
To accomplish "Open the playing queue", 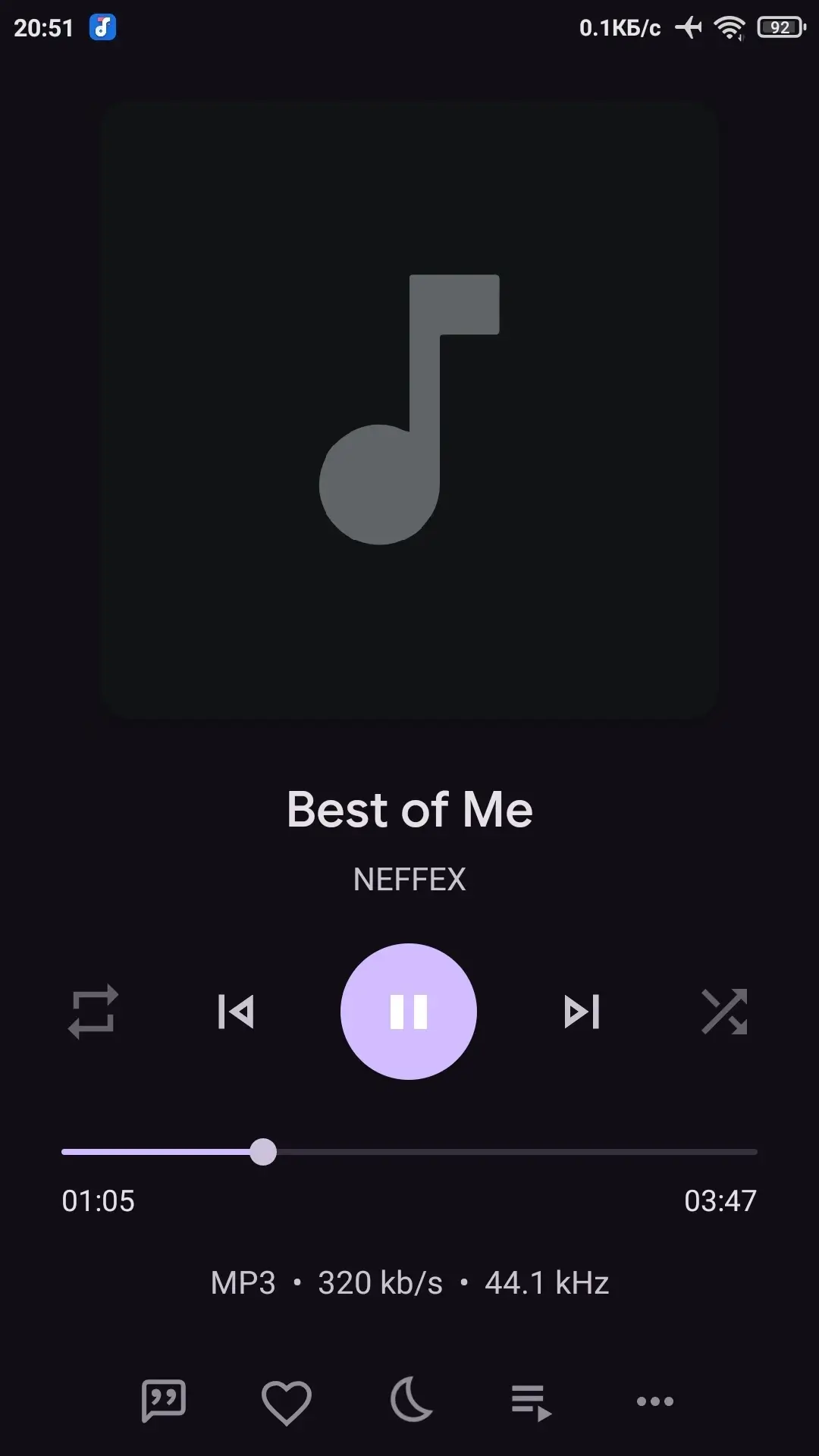I will click(x=532, y=1402).
